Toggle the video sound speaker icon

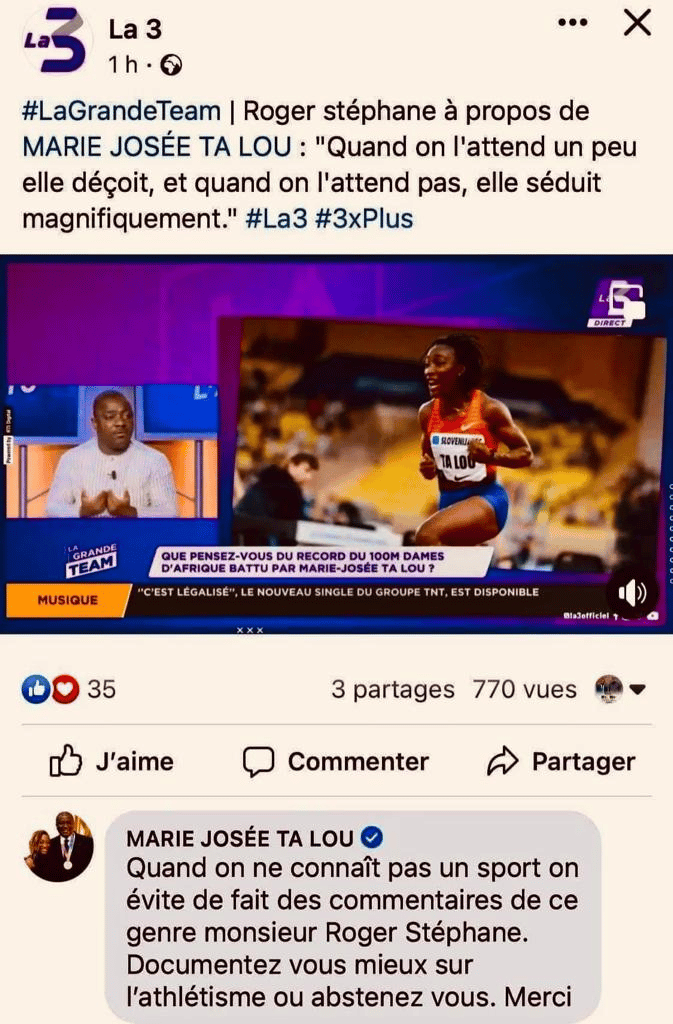coord(632,594)
